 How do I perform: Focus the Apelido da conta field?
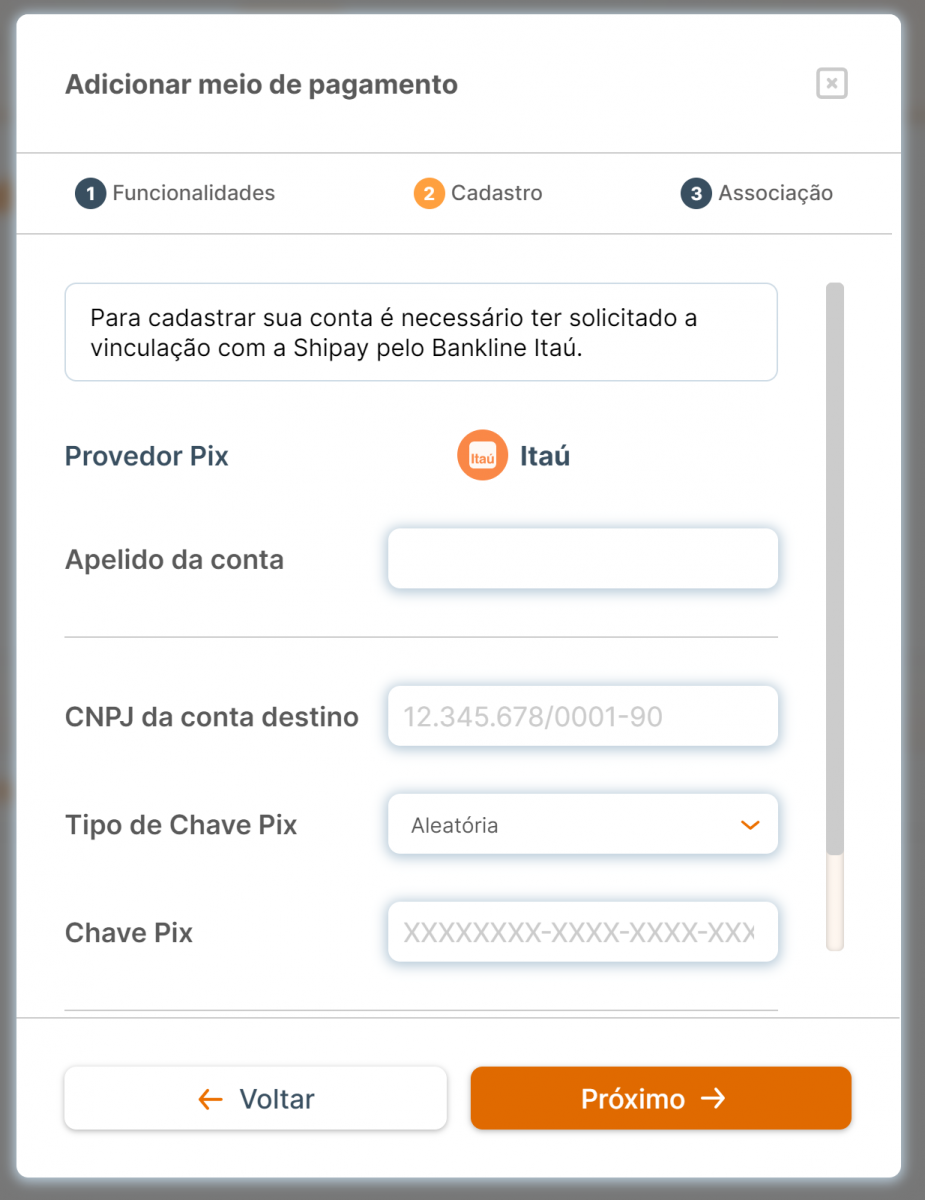pyautogui.click(x=582, y=559)
